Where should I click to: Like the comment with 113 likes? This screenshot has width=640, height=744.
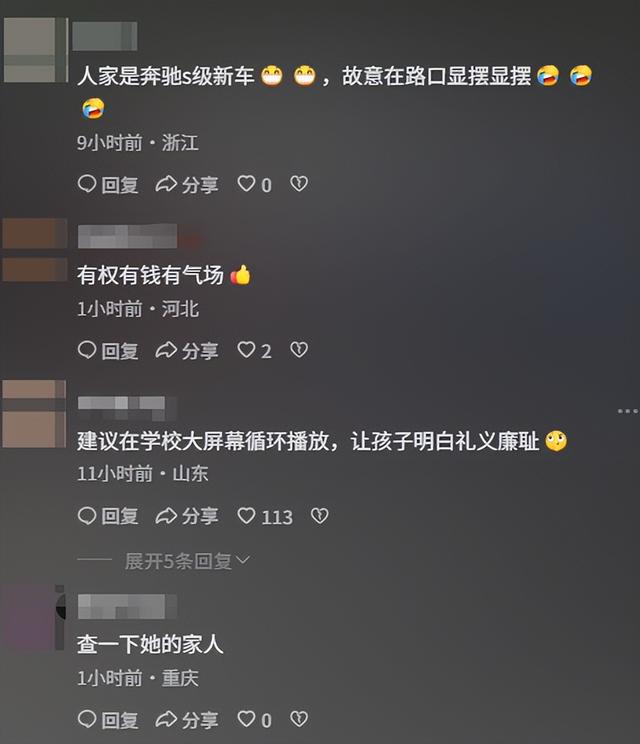pyautogui.click(x=246, y=516)
